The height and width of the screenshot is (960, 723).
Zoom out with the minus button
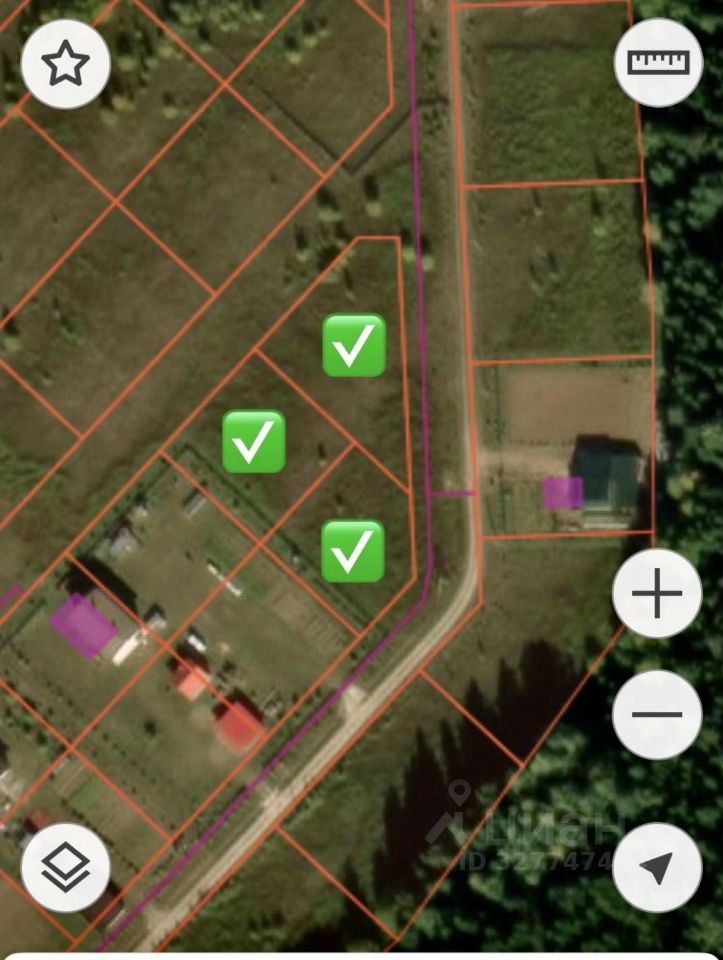(657, 714)
